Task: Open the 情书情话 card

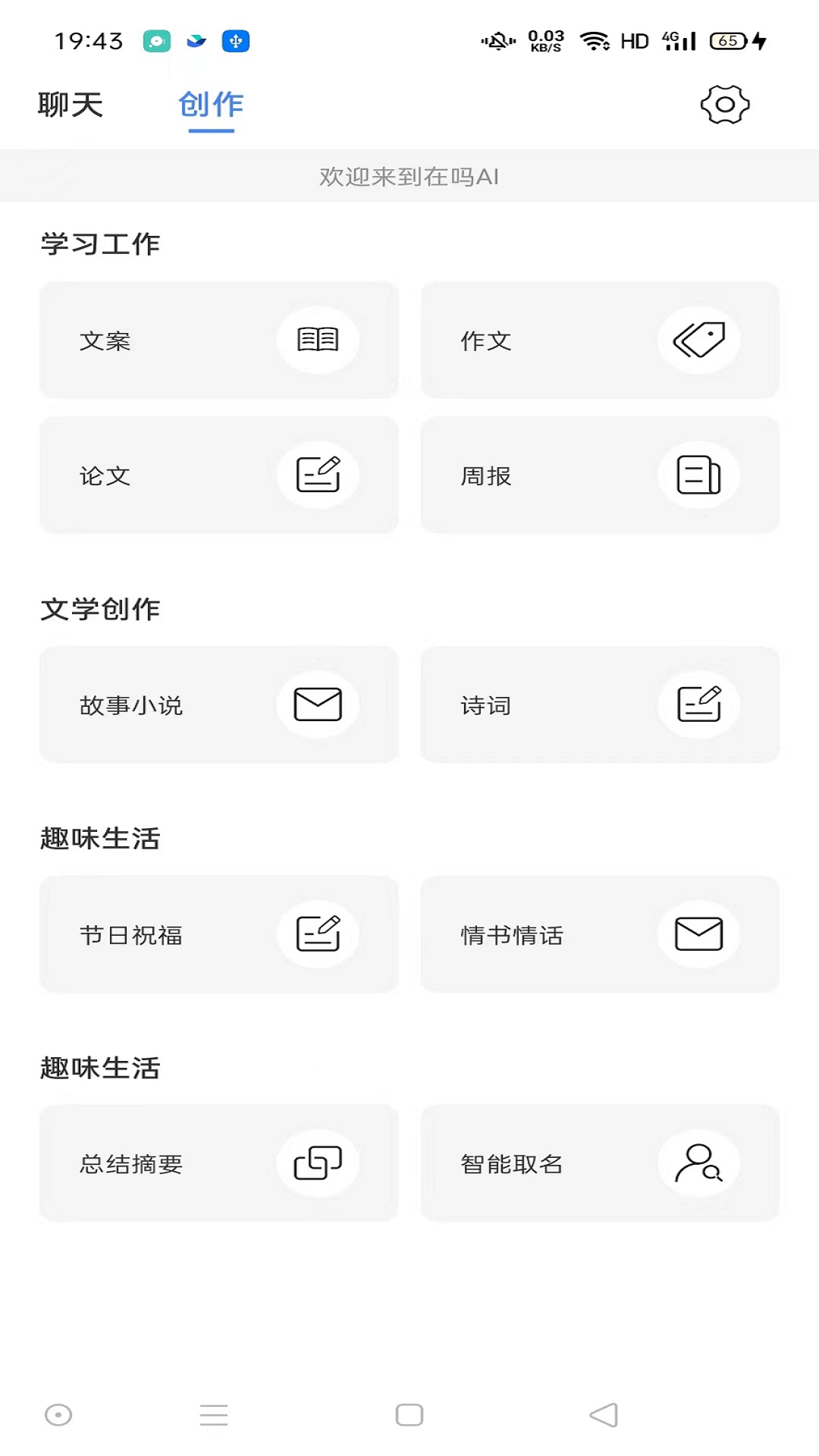Action: coord(600,935)
